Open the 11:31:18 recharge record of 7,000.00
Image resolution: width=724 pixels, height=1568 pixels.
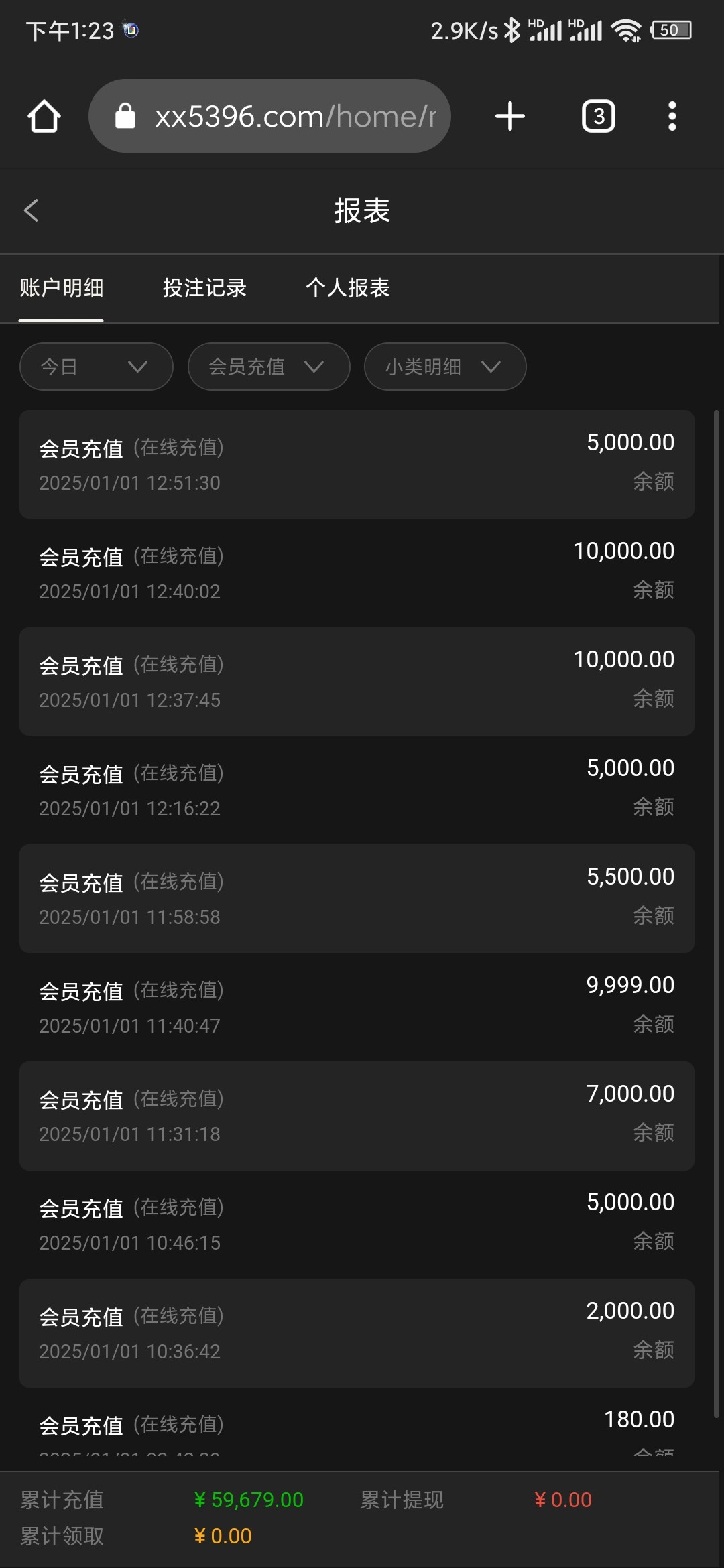357,1116
